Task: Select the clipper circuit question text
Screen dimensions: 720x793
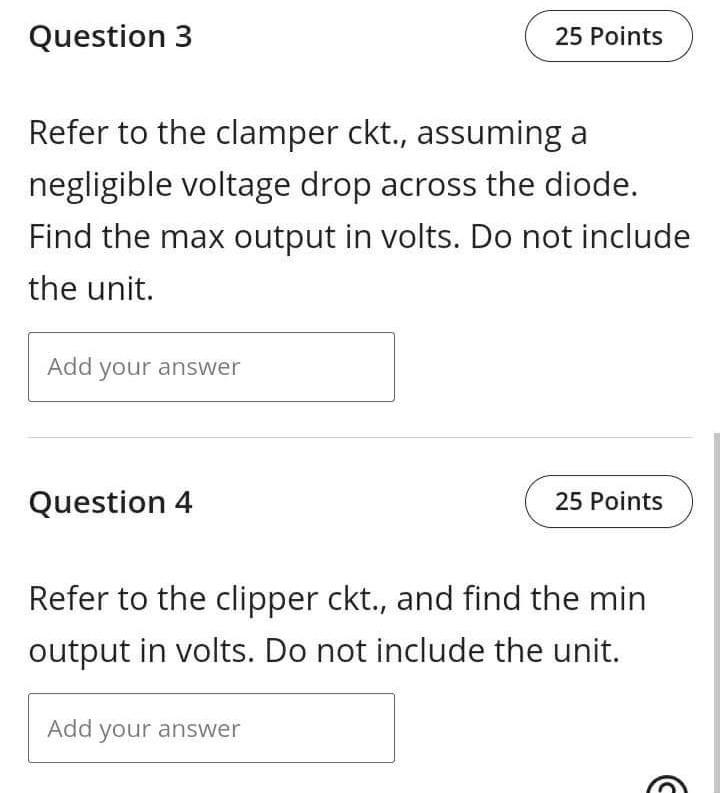Action: pos(337,624)
